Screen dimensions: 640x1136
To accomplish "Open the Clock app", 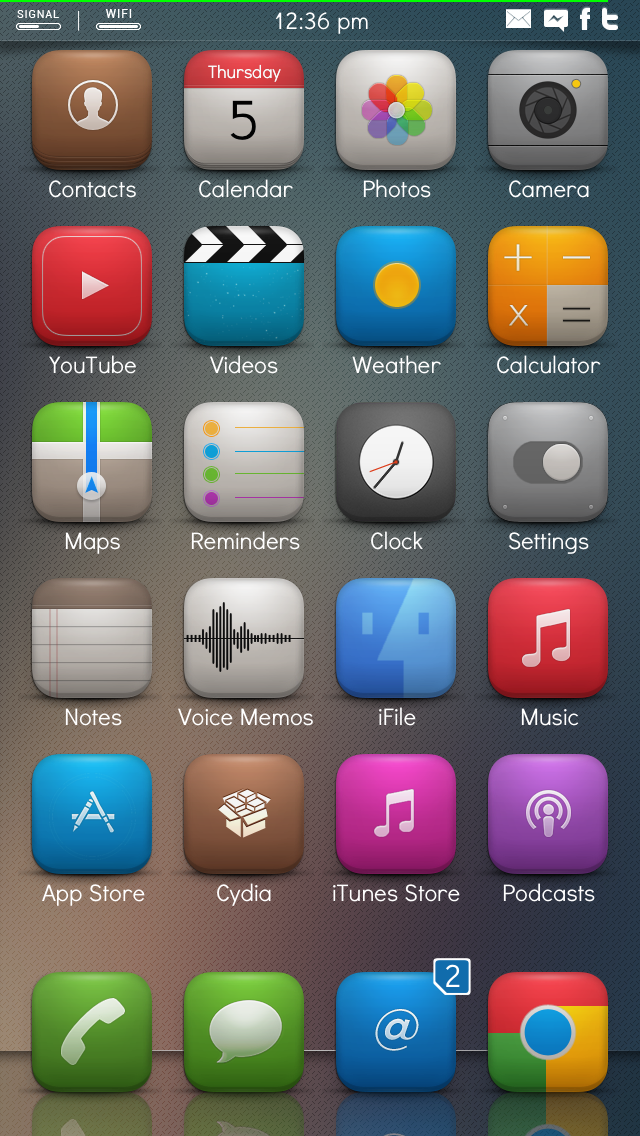I will 396,462.
